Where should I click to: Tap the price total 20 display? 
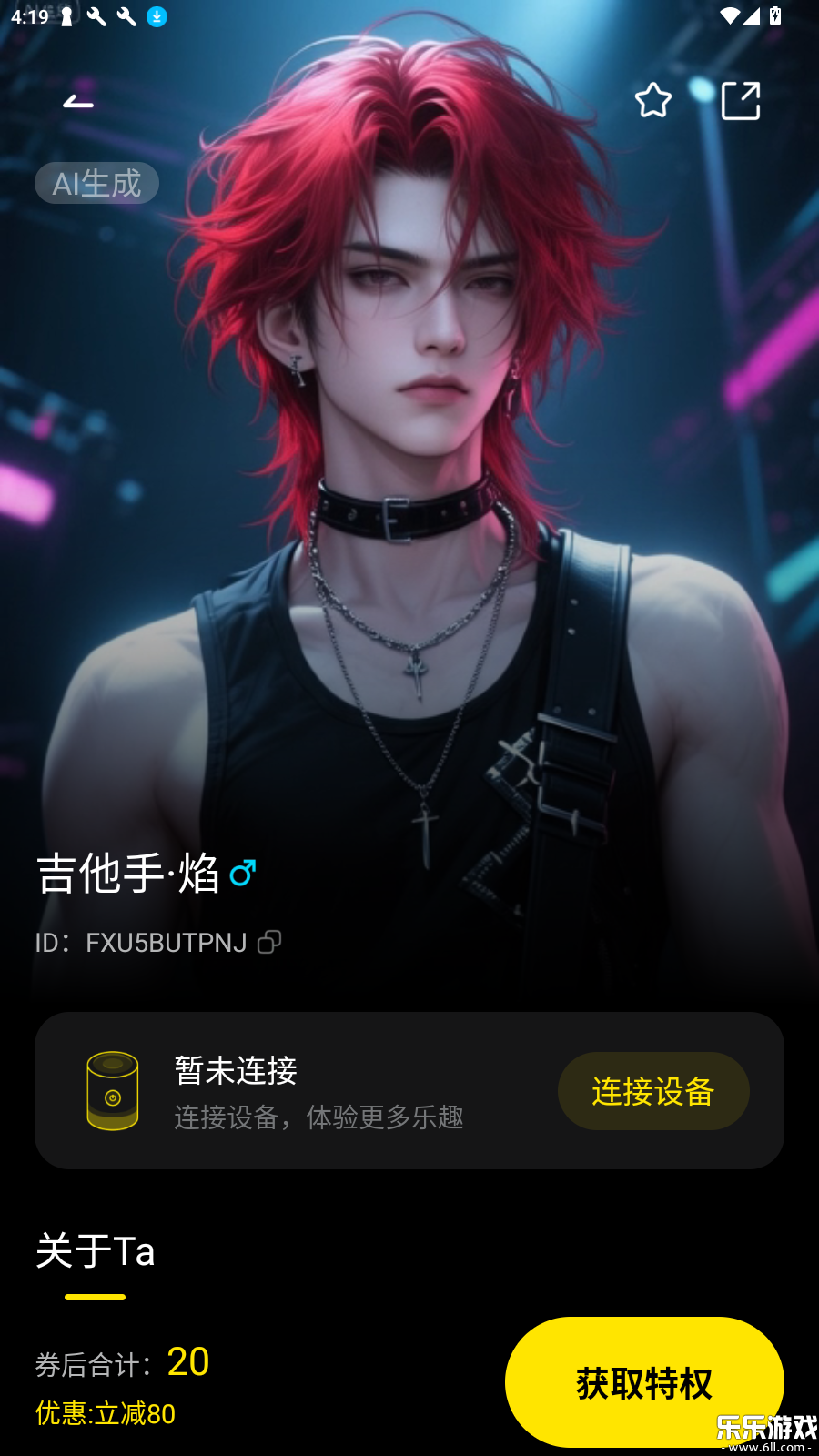pos(188,1360)
